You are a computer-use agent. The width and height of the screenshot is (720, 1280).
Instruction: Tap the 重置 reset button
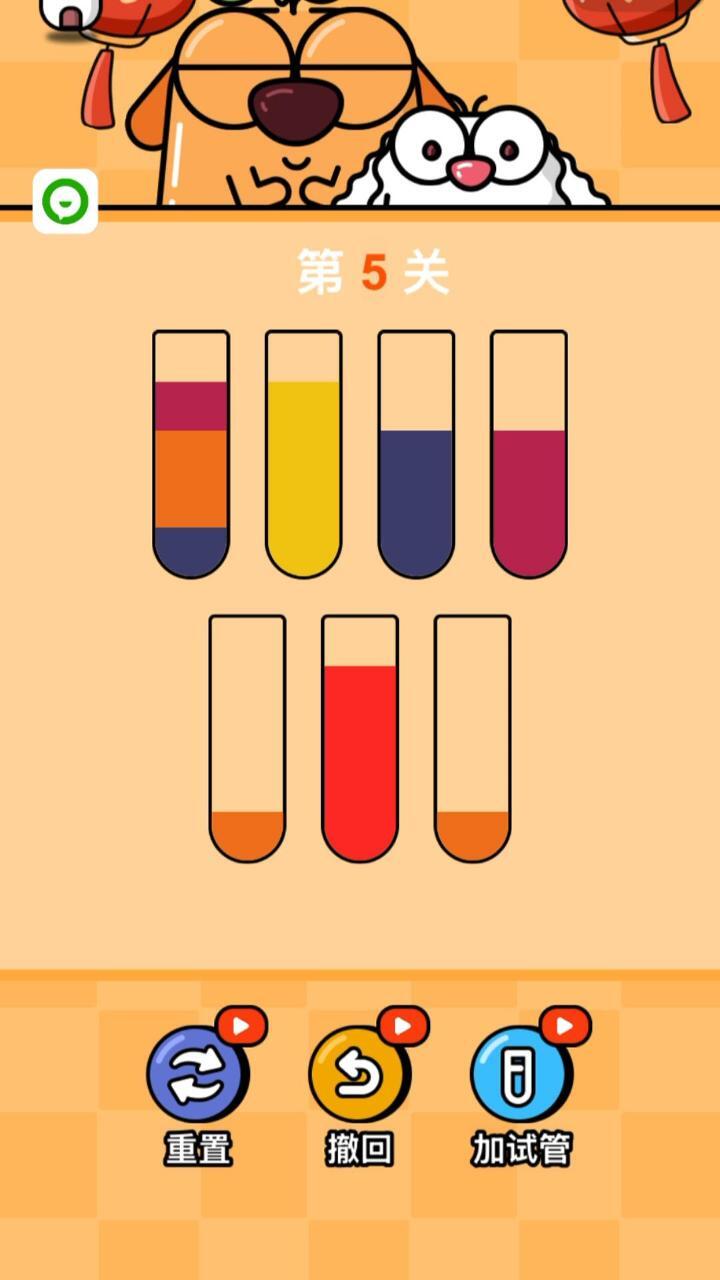coord(197,1075)
